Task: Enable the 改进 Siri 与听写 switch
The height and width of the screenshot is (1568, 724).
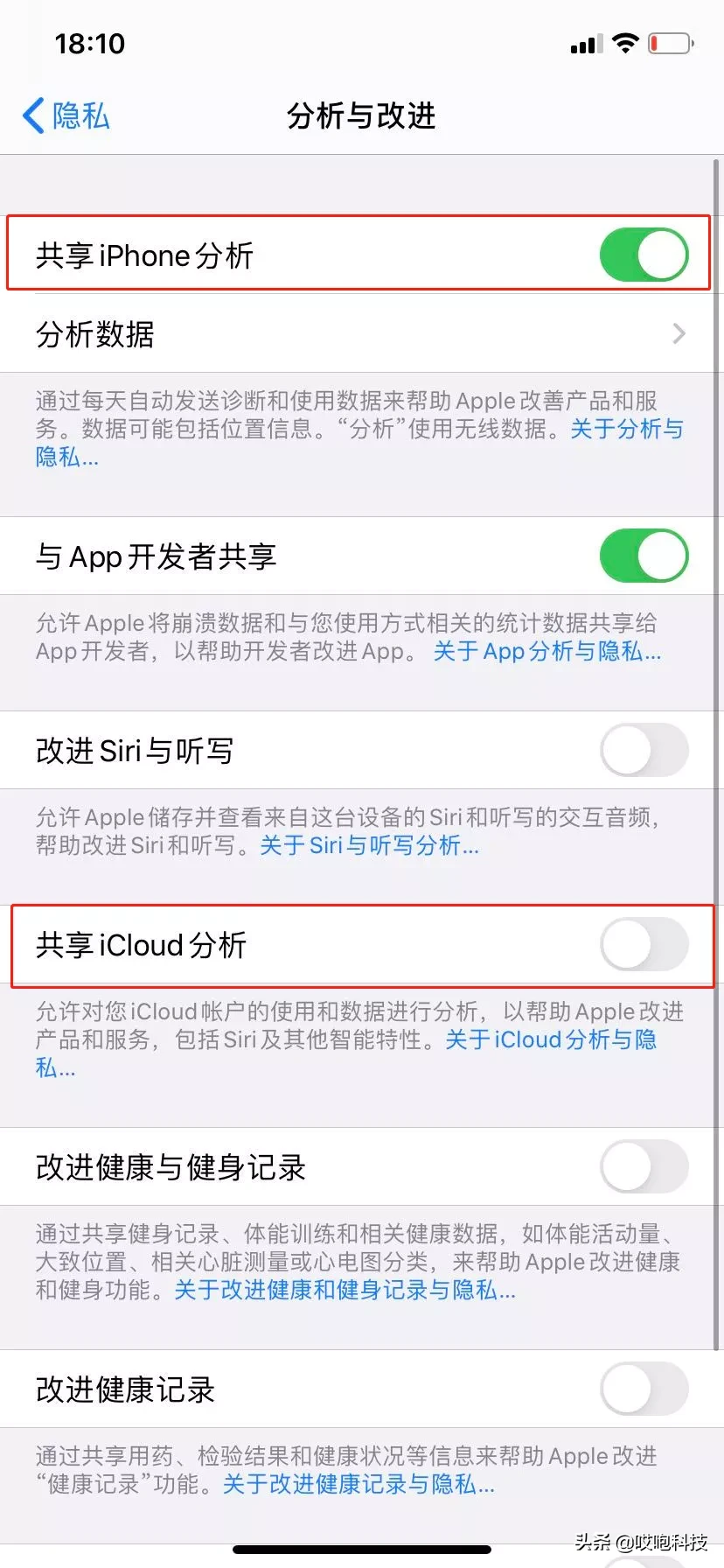Action: 644,750
